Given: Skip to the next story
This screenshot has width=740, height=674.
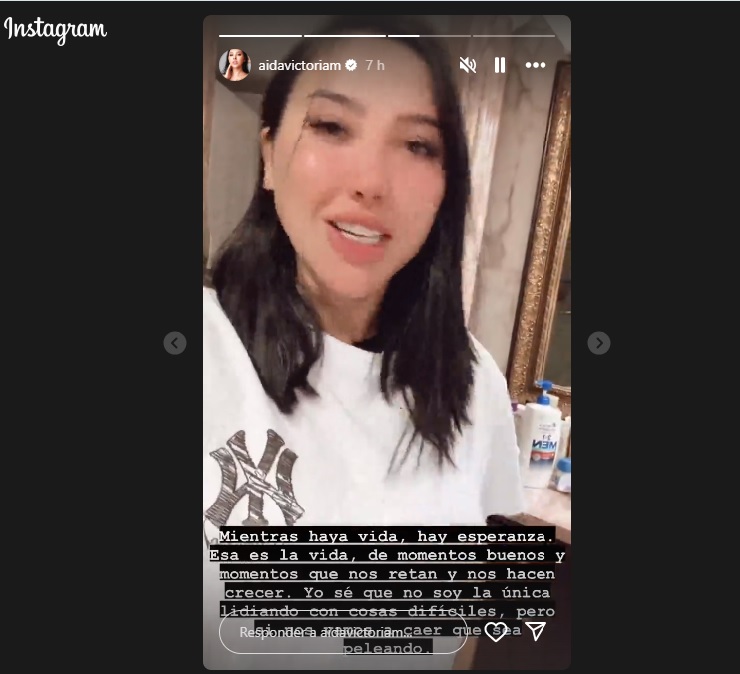Looking at the screenshot, I should tap(598, 343).
